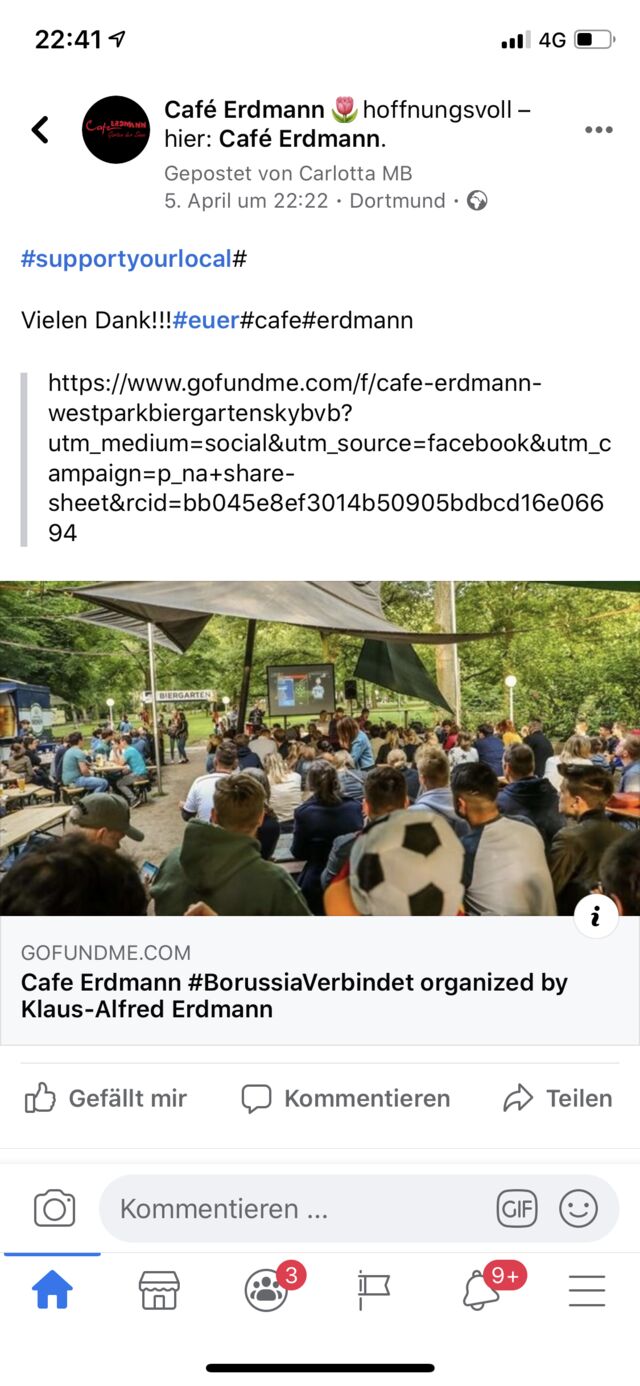The width and height of the screenshot is (640, 1386).
Task: Like the post with Gefällt mir
Action: click(x=106, y=1098)
